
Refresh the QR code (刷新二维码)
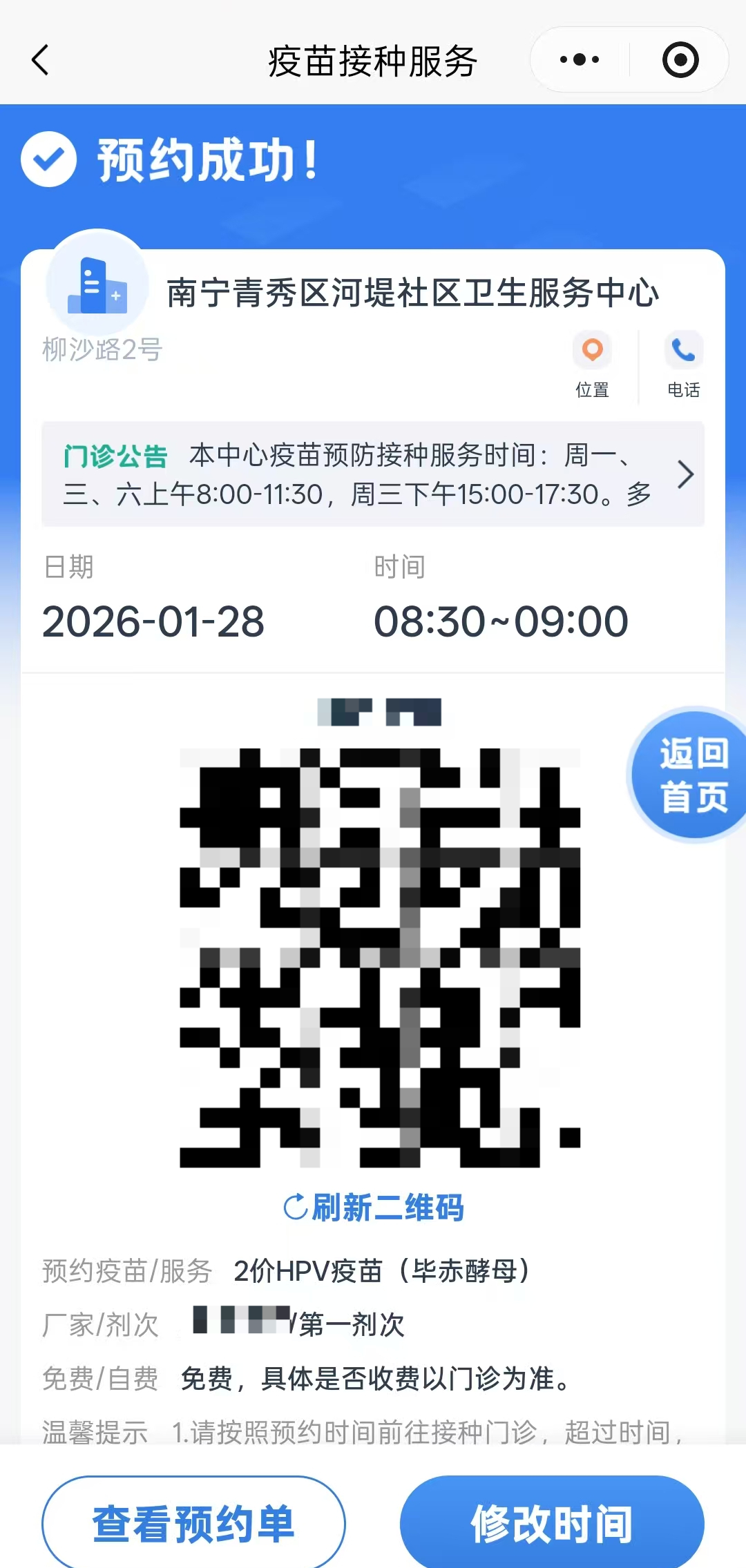pyautogui.click(x=374, y=1208)
